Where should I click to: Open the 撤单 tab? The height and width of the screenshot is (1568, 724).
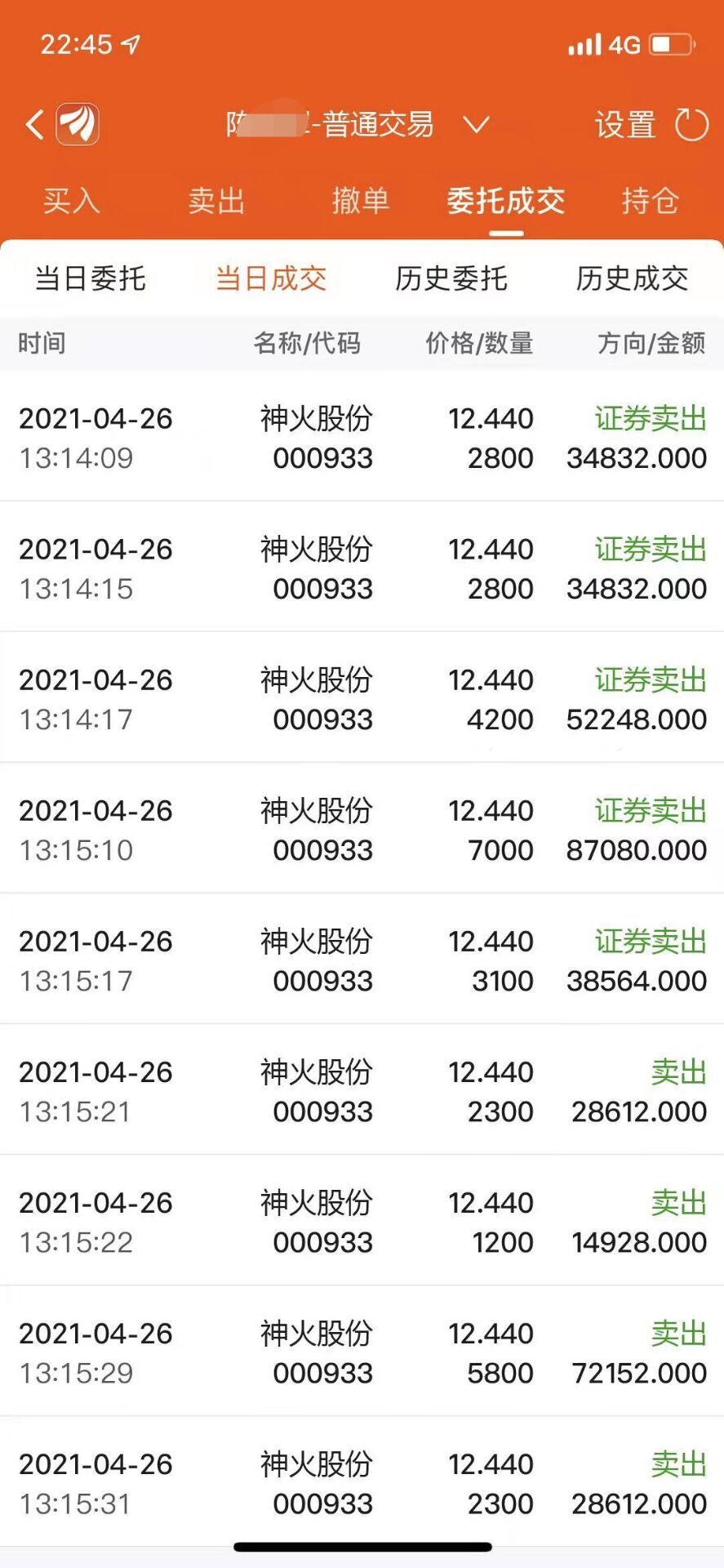click(360, 201)
